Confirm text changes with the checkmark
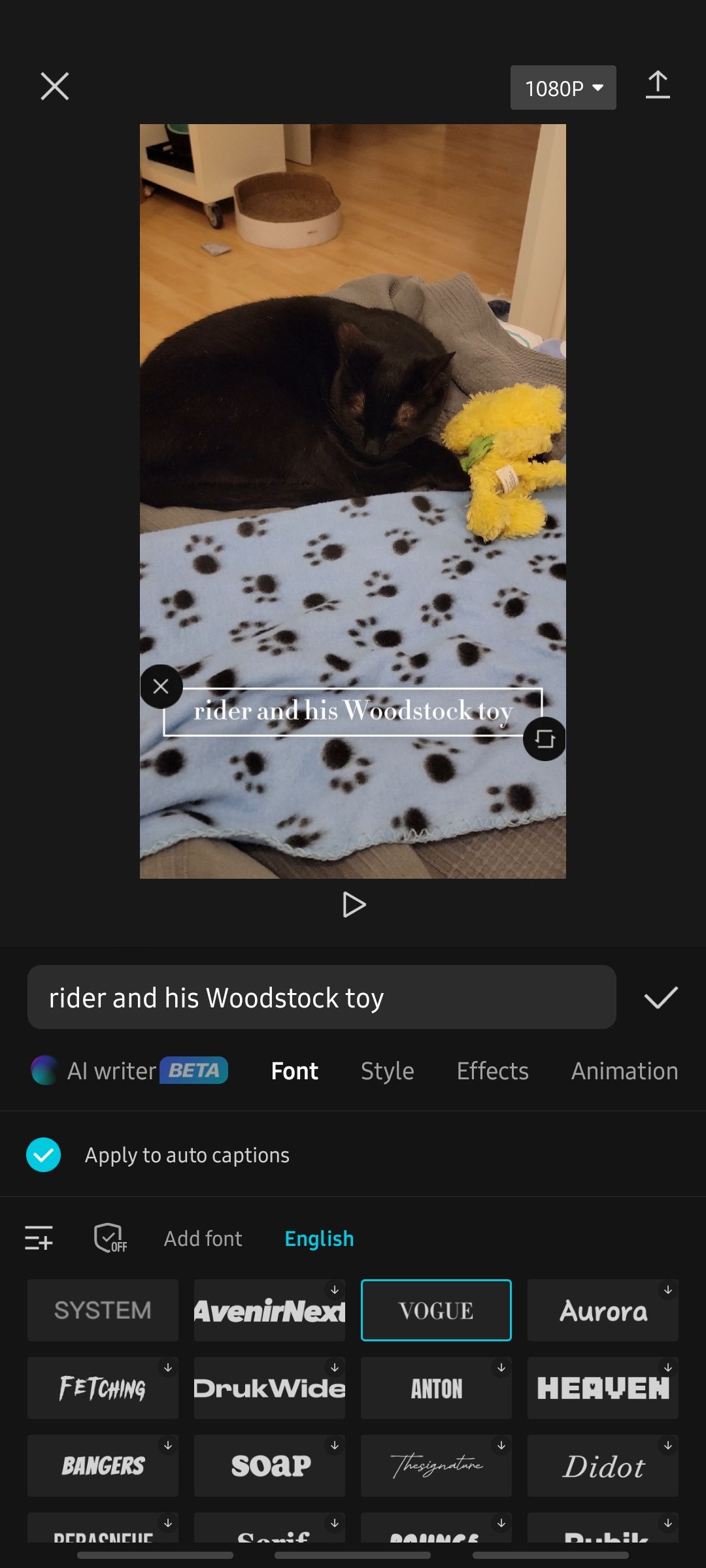This screenshot has height=1568, width=706. [661, 998]
